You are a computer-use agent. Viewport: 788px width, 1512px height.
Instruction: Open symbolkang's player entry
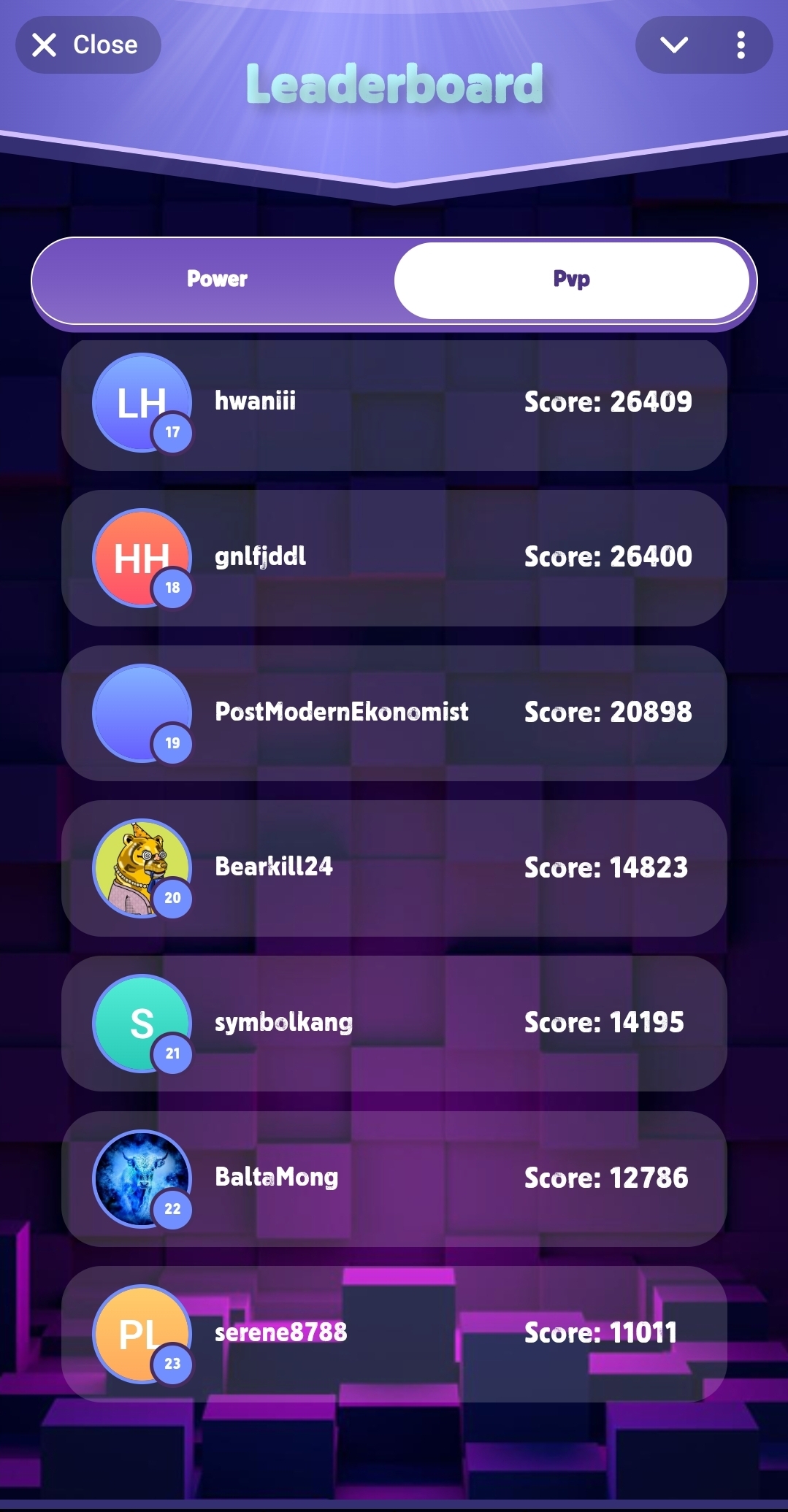click(x=394, y=1023)
